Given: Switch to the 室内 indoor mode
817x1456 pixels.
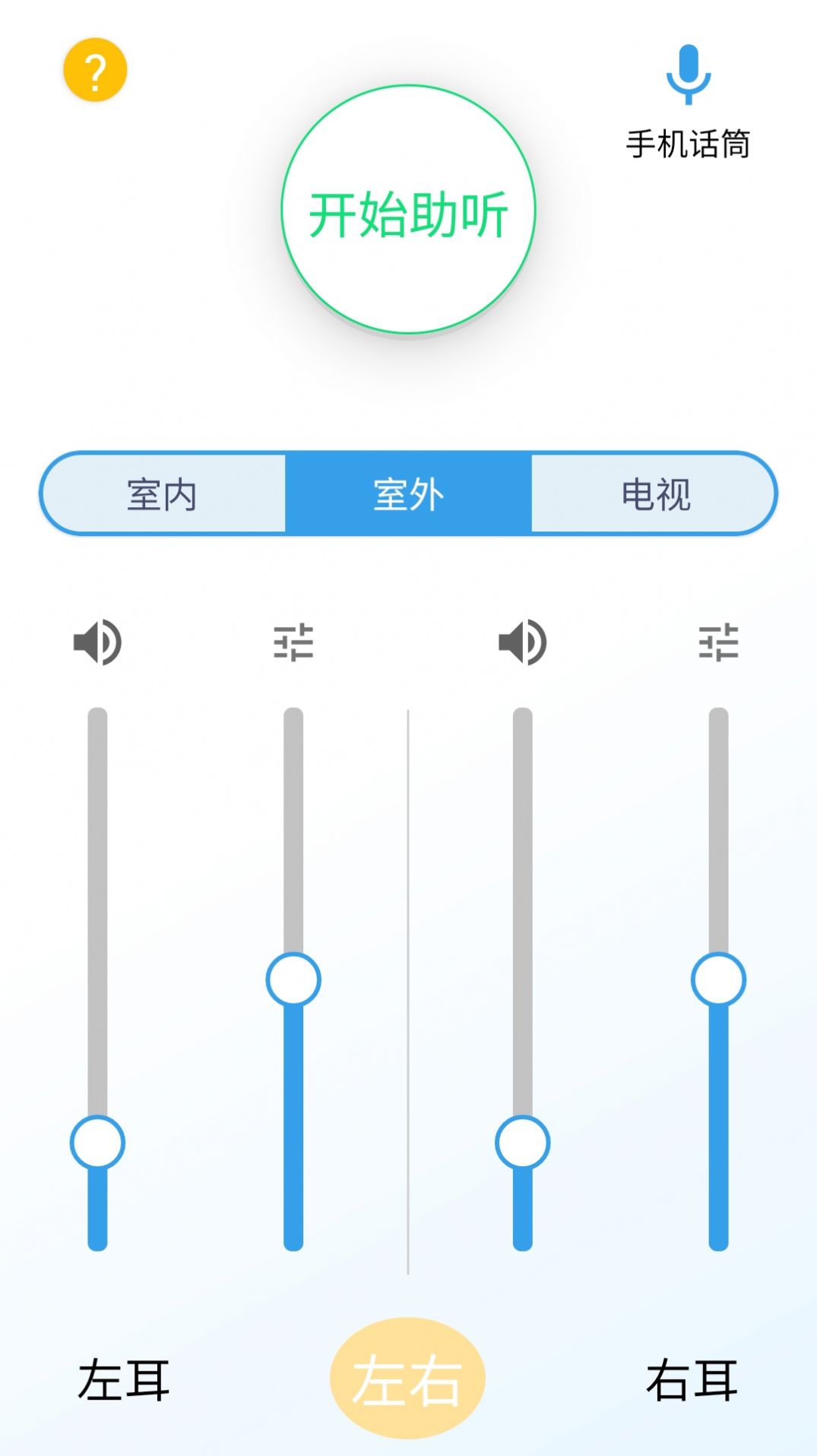Looking at the screenshot, I should coord(163,494).
